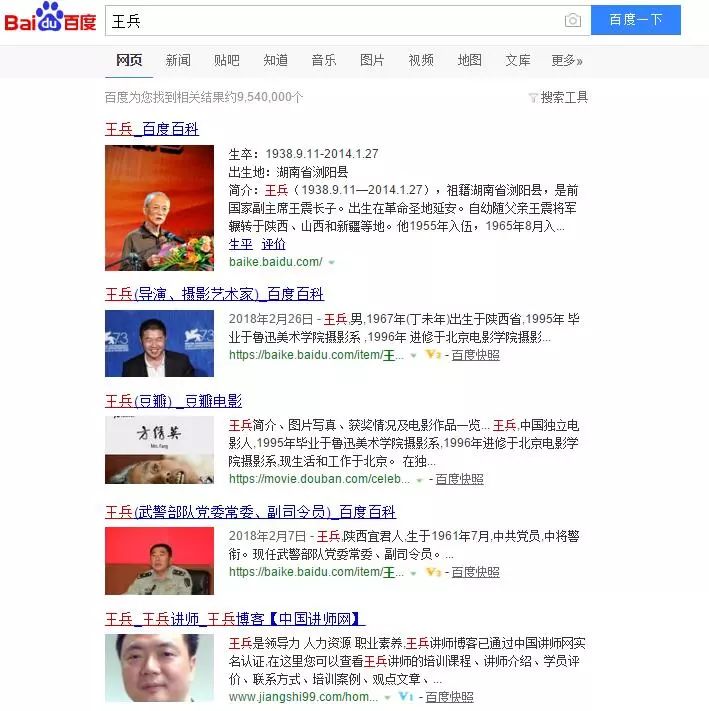This screenshot has width=709, height=711.
Task: Switch to the 贴吧 tab
Action: [227, 61]
